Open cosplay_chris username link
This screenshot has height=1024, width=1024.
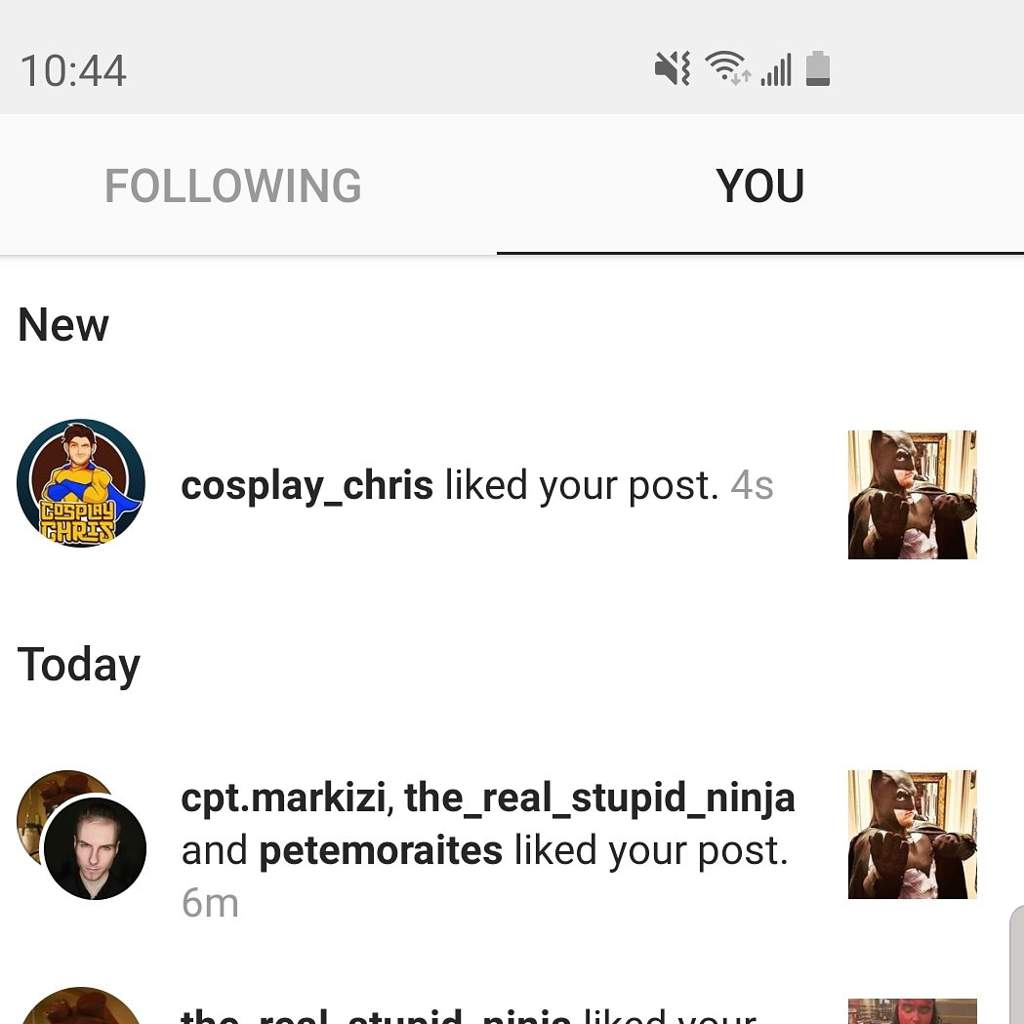click(307, 486)
